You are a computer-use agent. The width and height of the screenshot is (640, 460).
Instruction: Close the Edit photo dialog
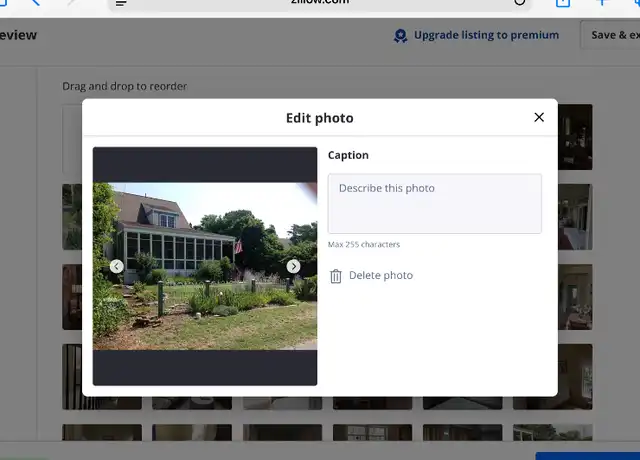(539, 117)
